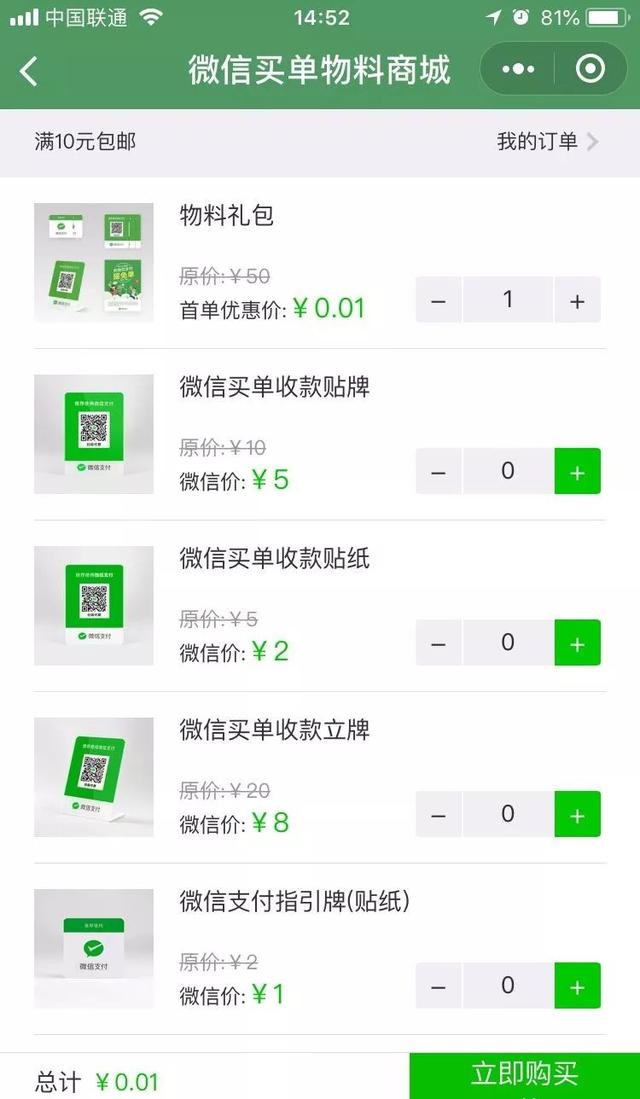Viewport: 640px width, 1099px height.
Task: Edit the quantity field for 物料礼包
Action: pyautogui.click(x=507, y=300)
